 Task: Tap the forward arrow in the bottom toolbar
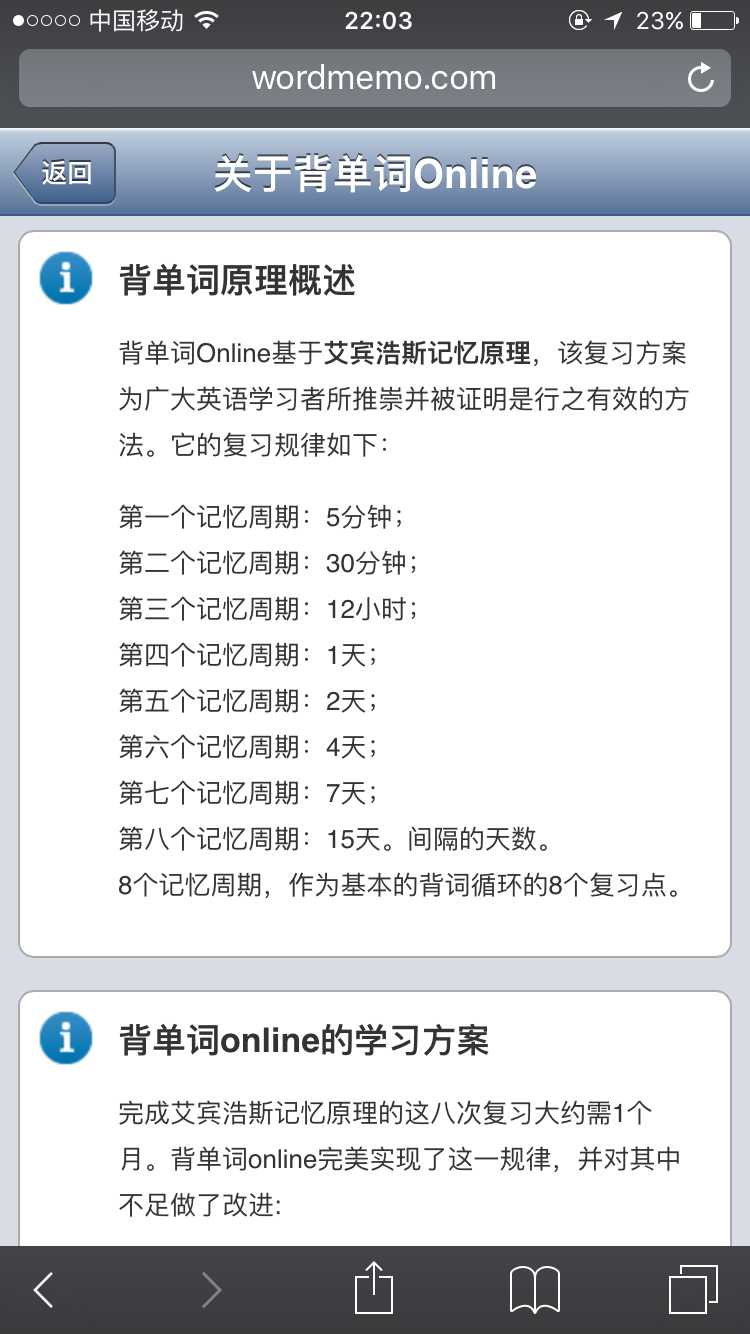210,1290
